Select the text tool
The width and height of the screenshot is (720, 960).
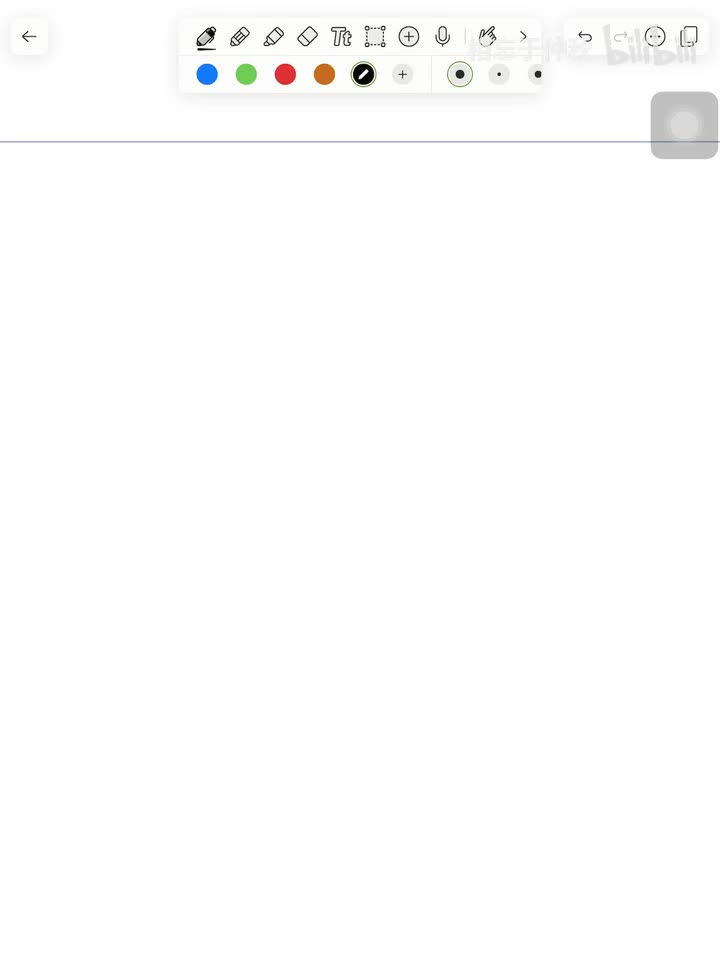point(341,37)
